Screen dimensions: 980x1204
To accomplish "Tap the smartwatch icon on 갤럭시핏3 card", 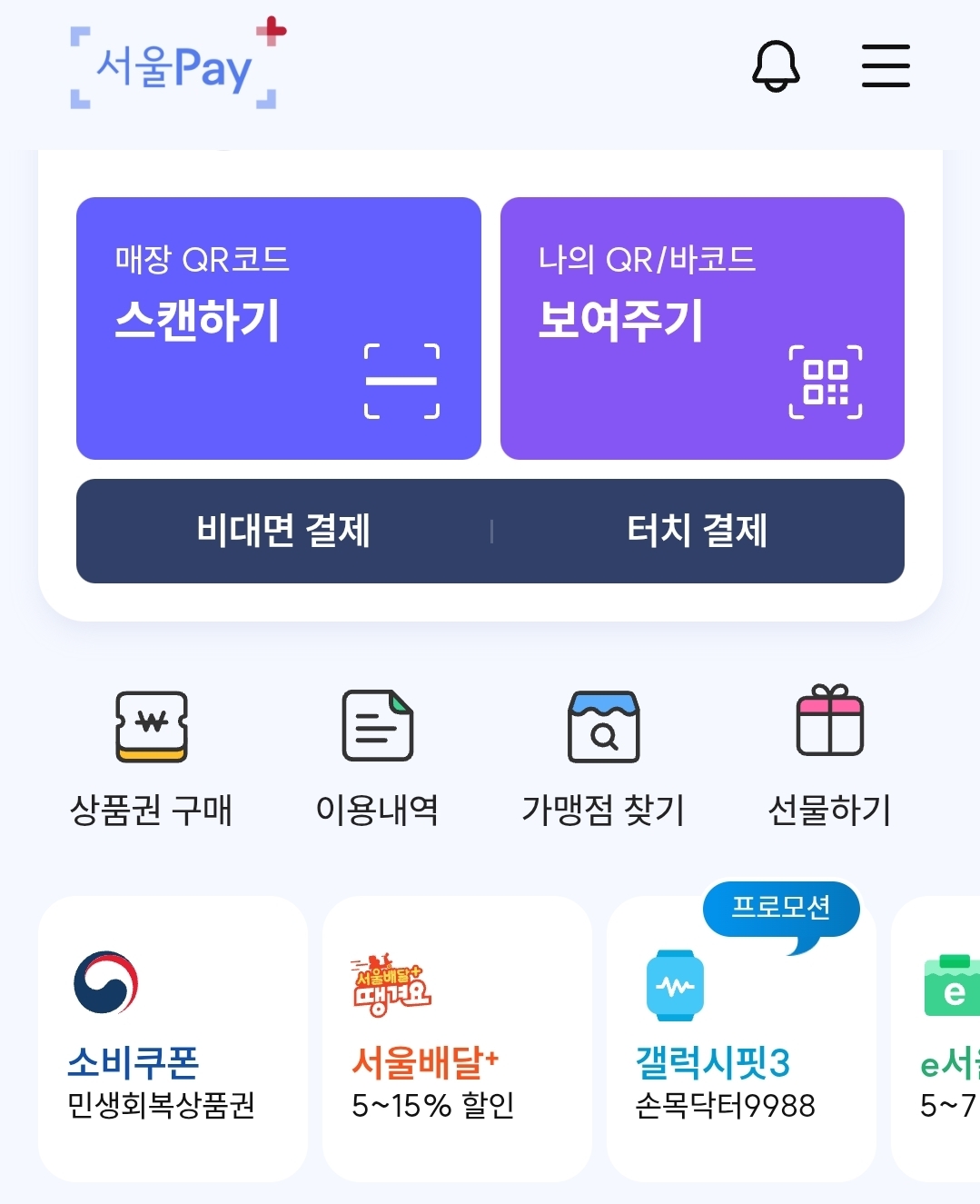I will point(676,986).
